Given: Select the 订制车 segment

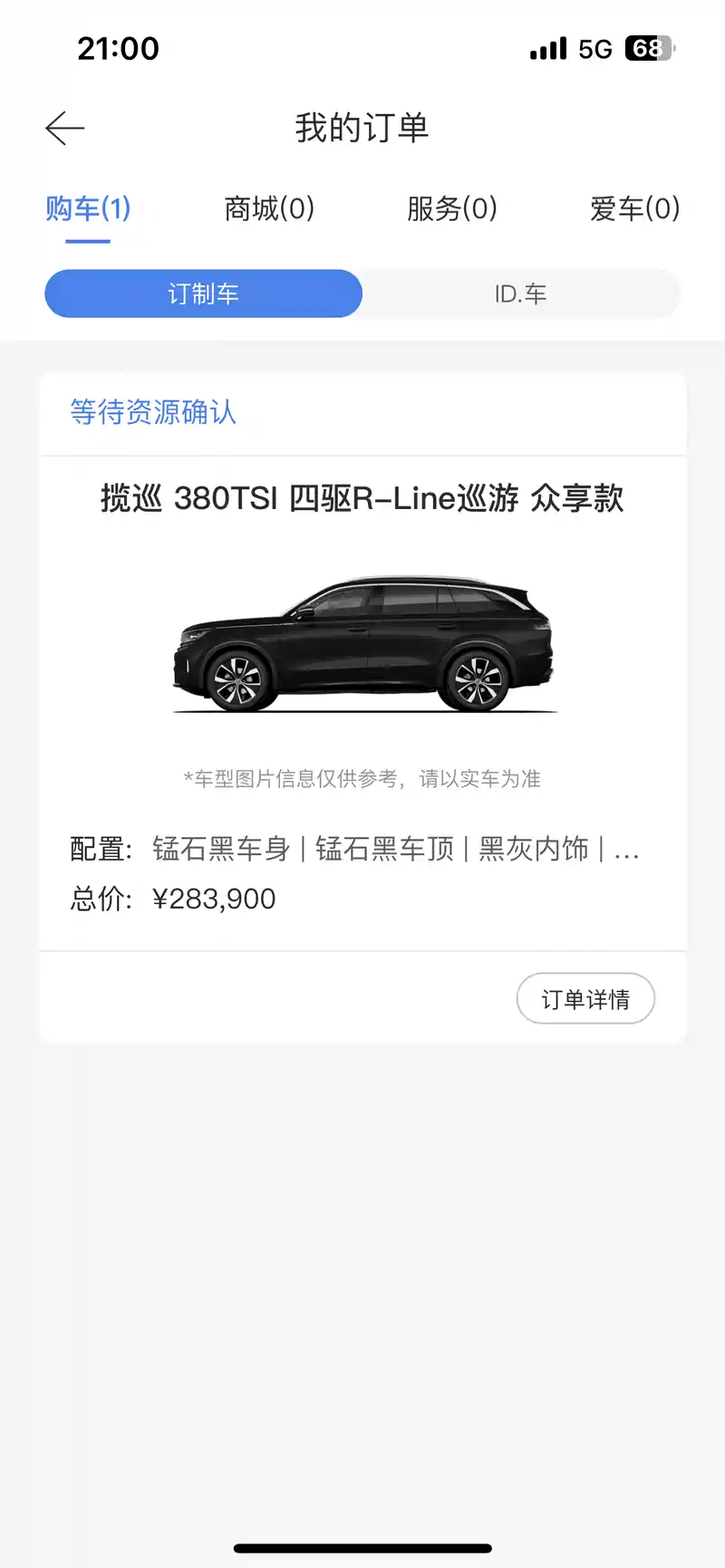Looking at the screenshot, I should click(x=204, y=293).
